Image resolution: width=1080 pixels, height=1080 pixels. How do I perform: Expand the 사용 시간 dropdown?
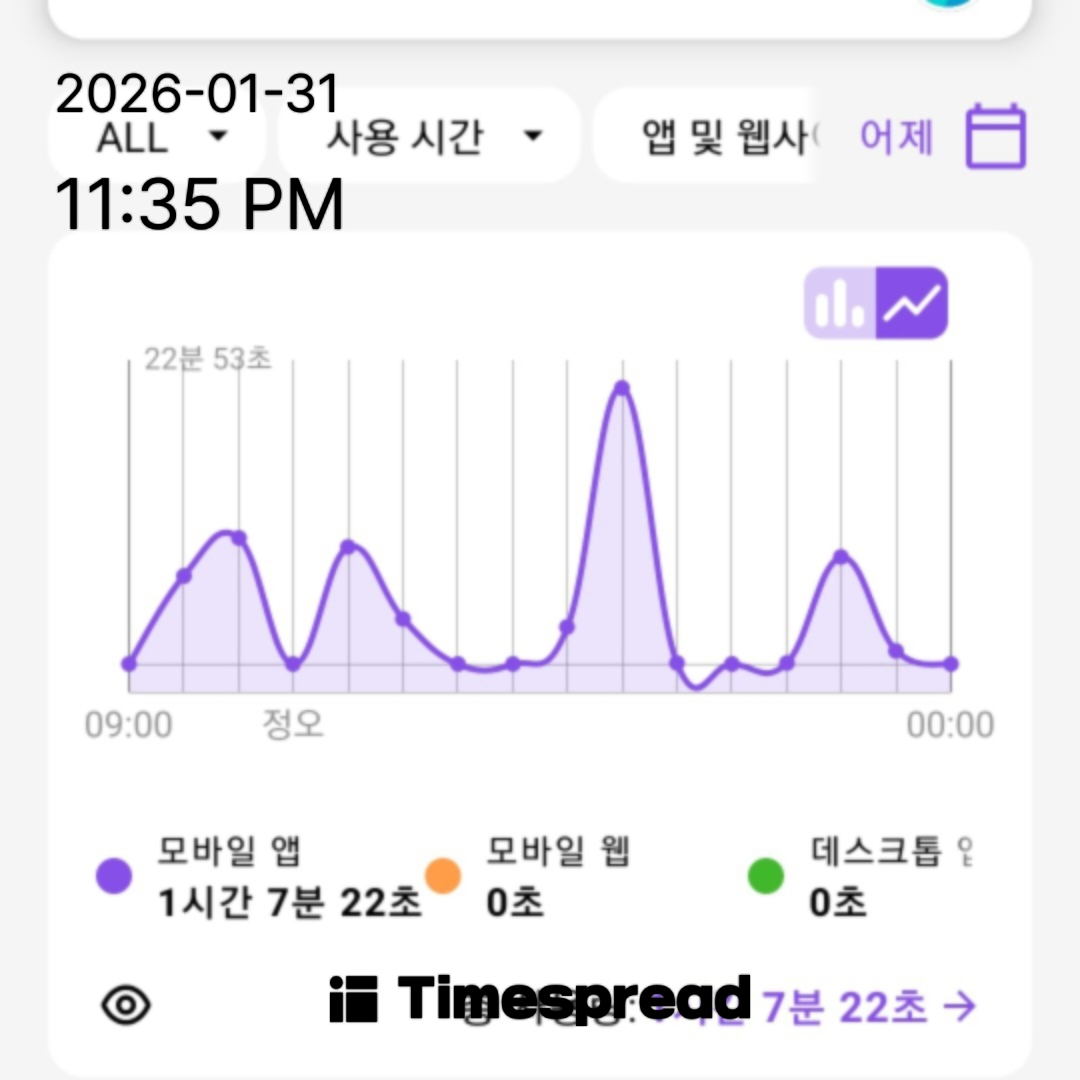tap(430, 137)
